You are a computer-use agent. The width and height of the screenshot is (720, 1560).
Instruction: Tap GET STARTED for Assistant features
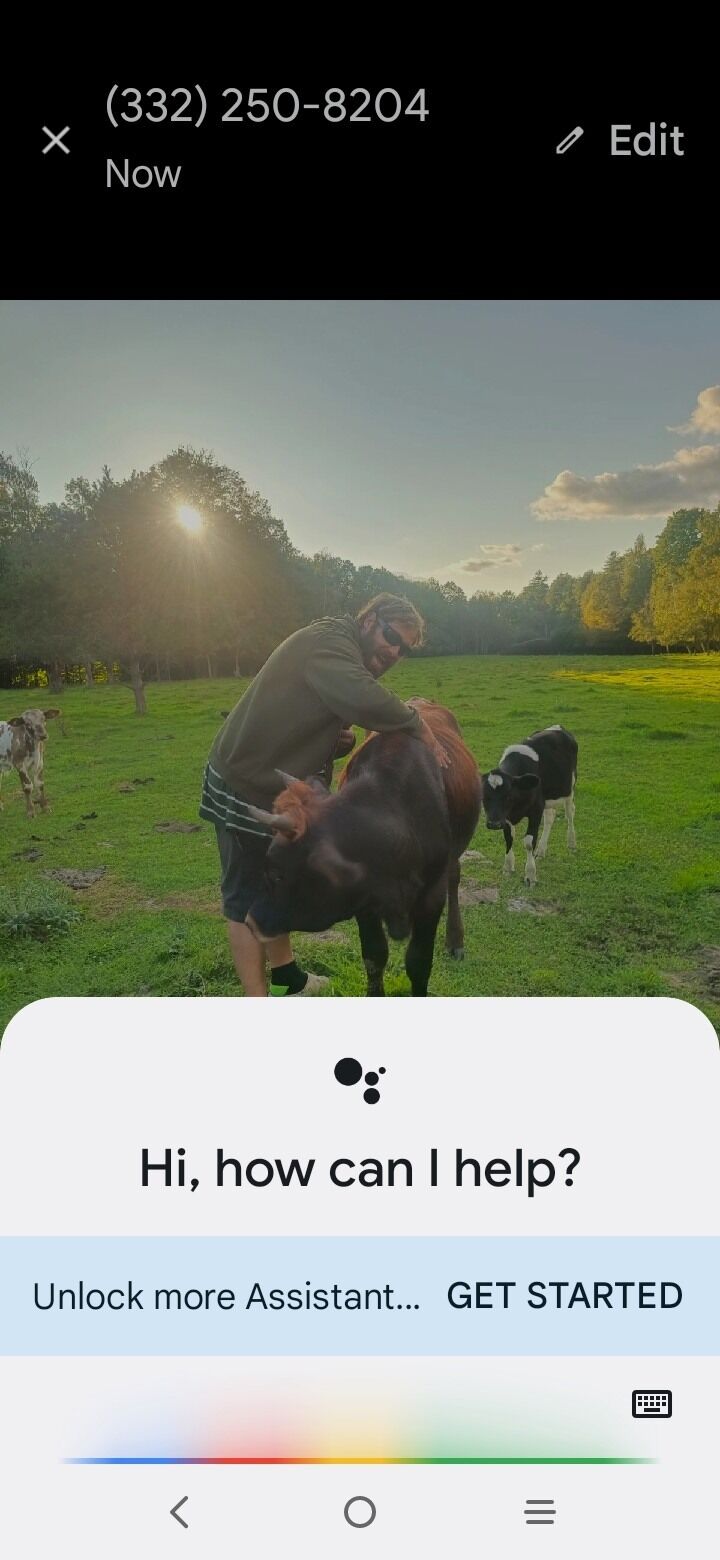click(x=564, y=1295)
